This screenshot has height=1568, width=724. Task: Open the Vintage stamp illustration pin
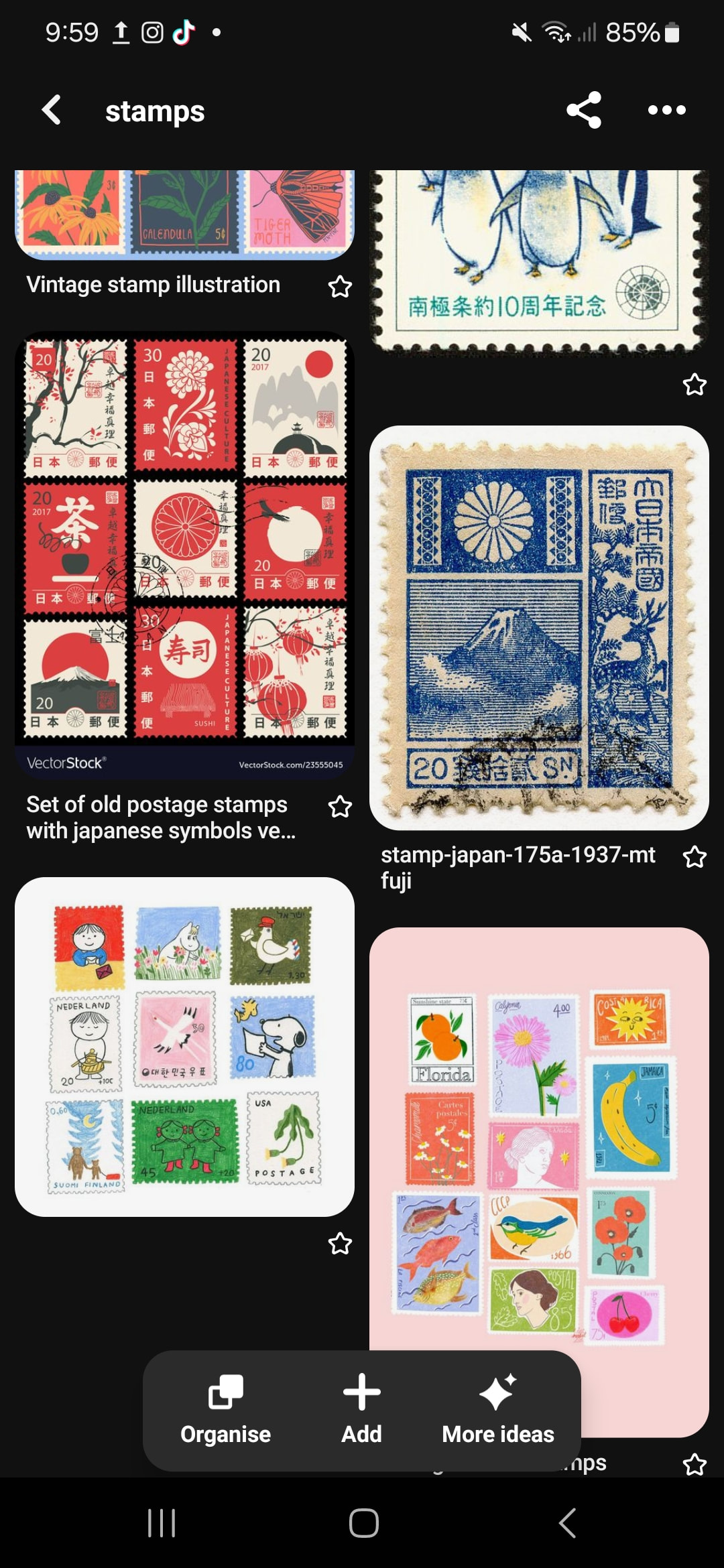click(x=184, y=214)
